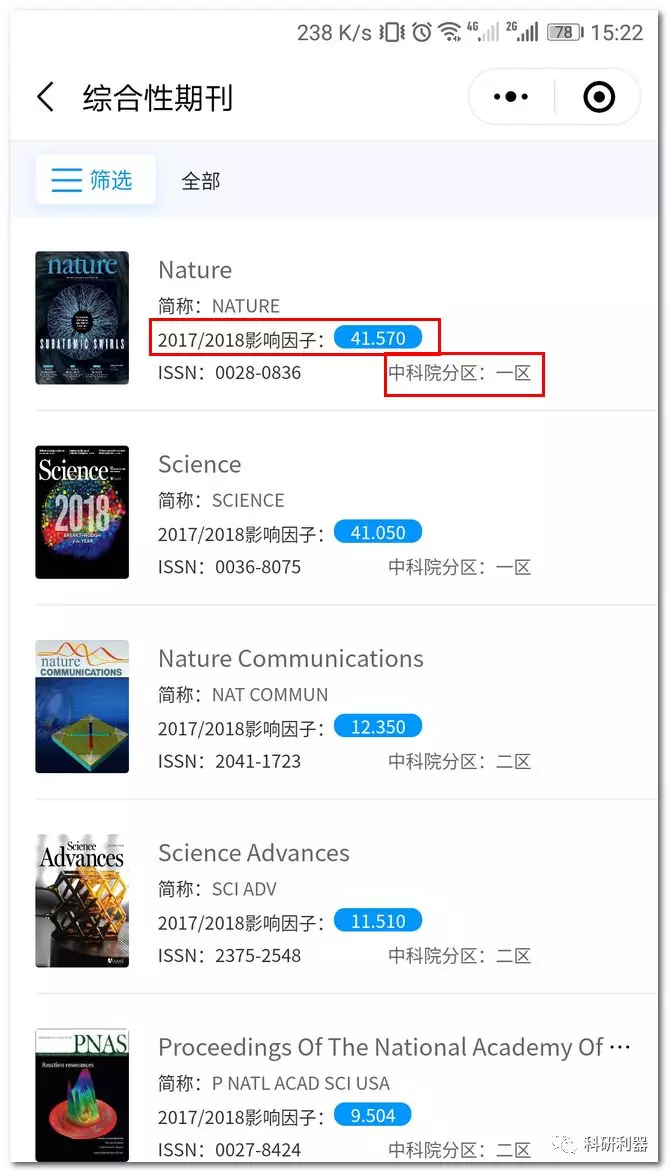Viewport: 669px width, 1173px height.
Task: Open the mini program more options menu
Action: (511, 97)
